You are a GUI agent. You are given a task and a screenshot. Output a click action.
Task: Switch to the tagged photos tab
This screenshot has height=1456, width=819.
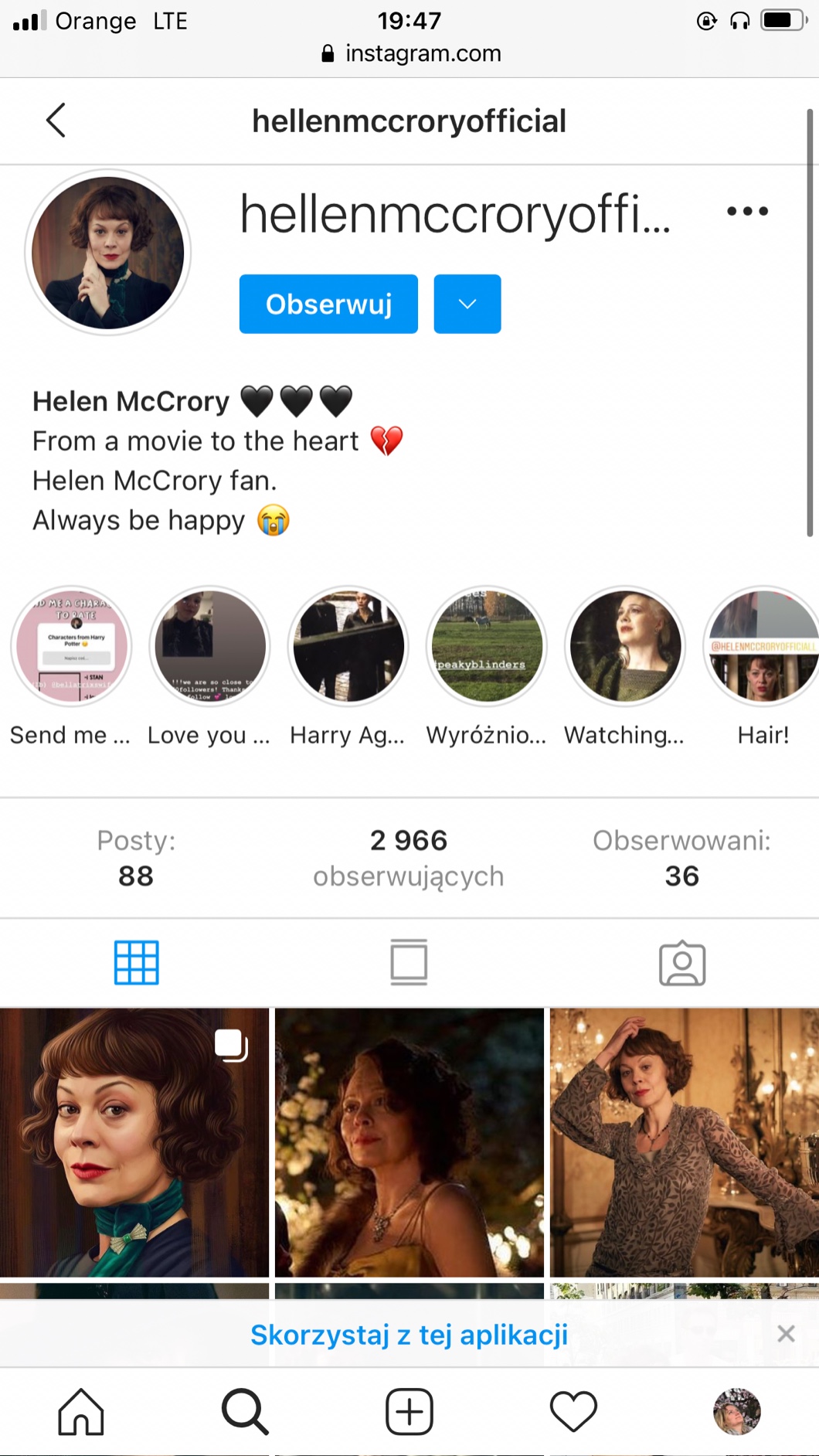(681, 963)
